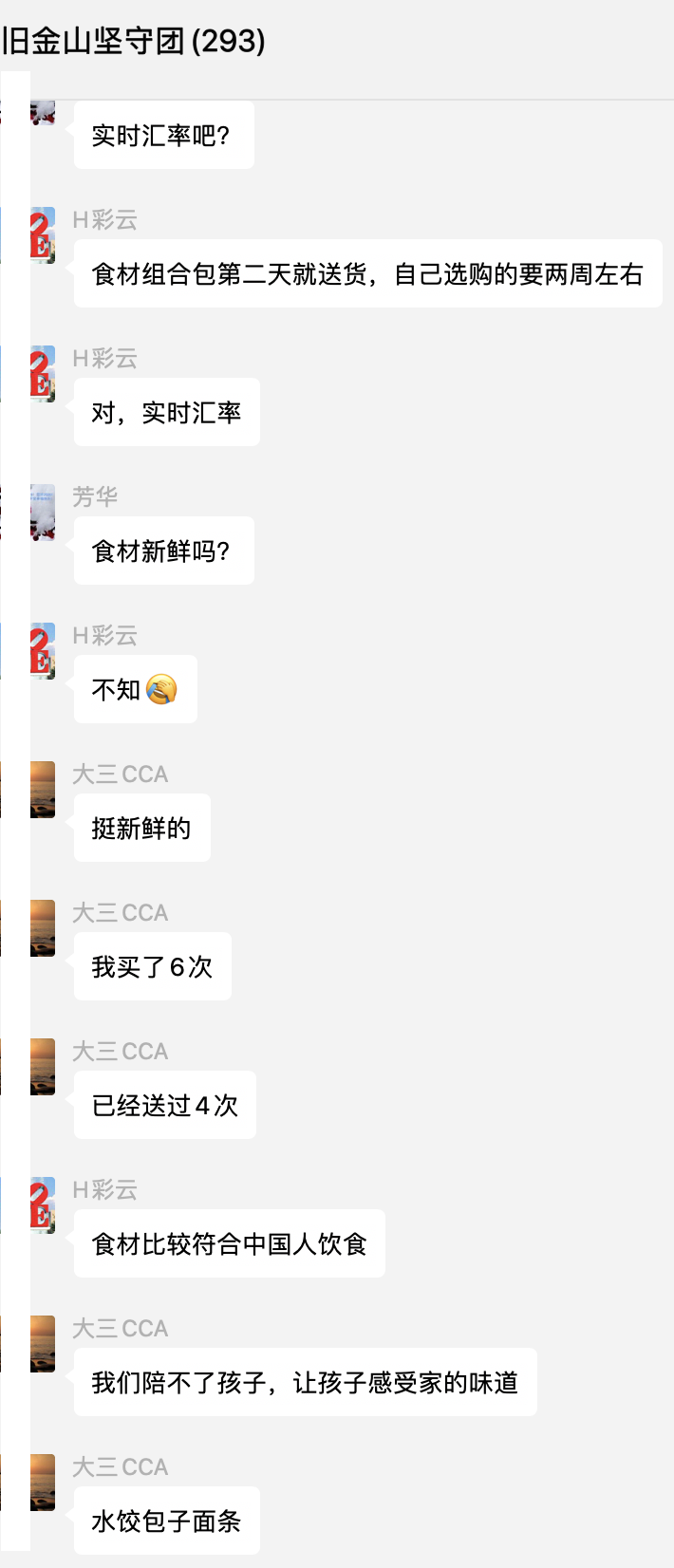The width and height of the screenshot is (674, 1568).
Task: Open 大三CCA's avatar beside 挺新鲜的
Action: click(x=42, y=789)
